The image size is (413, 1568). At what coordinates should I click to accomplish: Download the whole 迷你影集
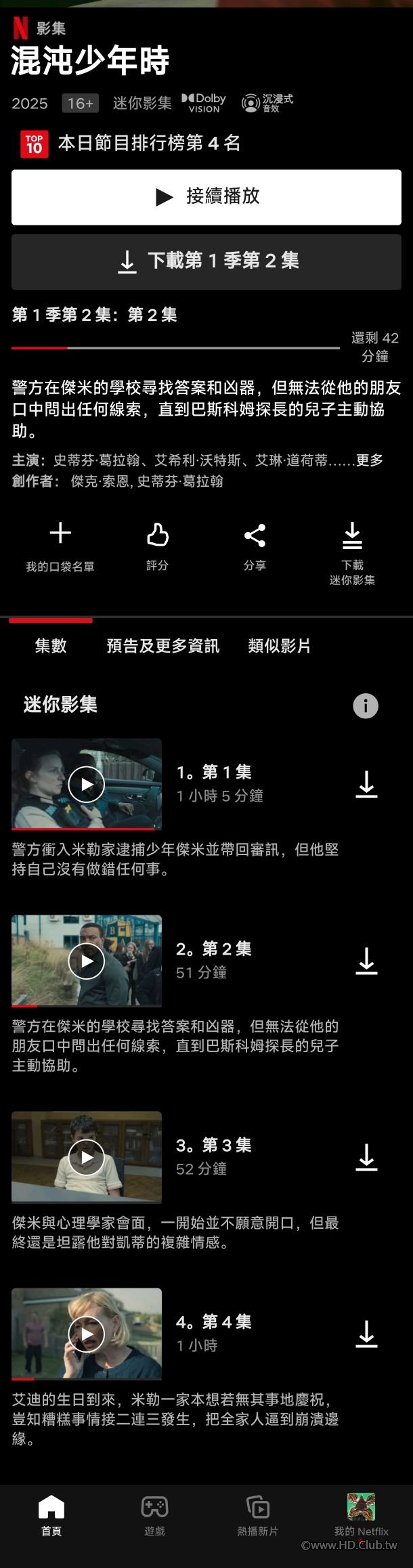tap(352, 552)
